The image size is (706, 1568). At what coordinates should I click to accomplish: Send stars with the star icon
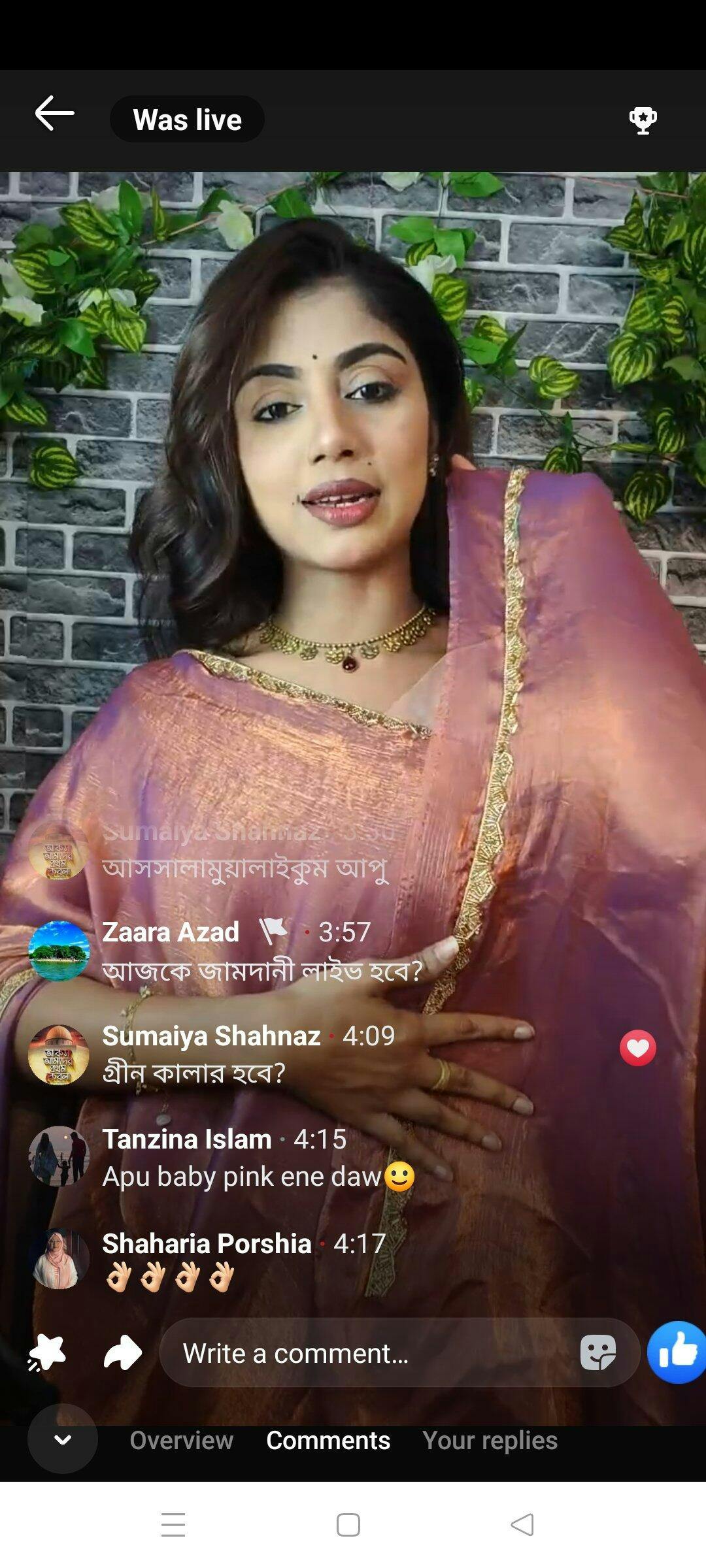tap(47, 1352)
